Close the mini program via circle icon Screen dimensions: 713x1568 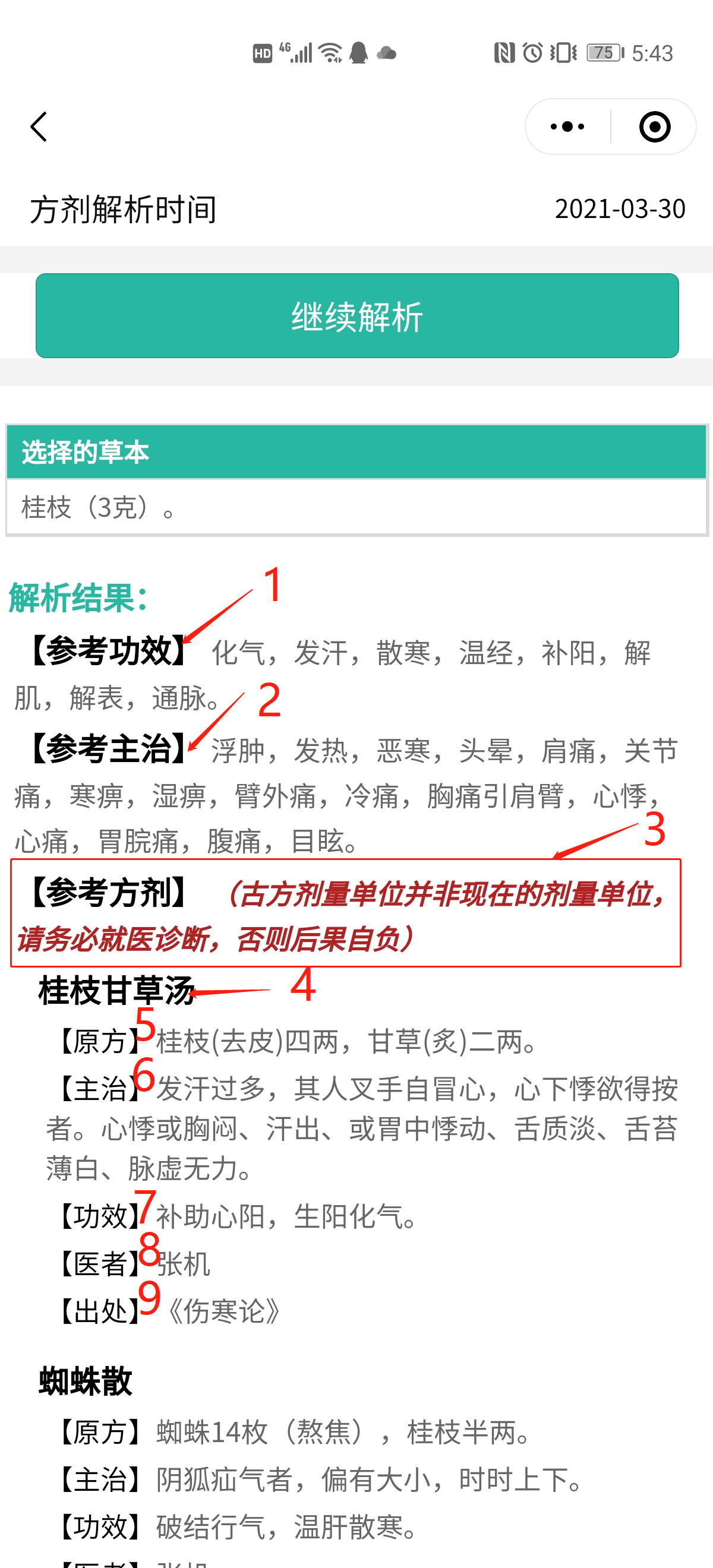pyautogui.click(x=655, y=127)
